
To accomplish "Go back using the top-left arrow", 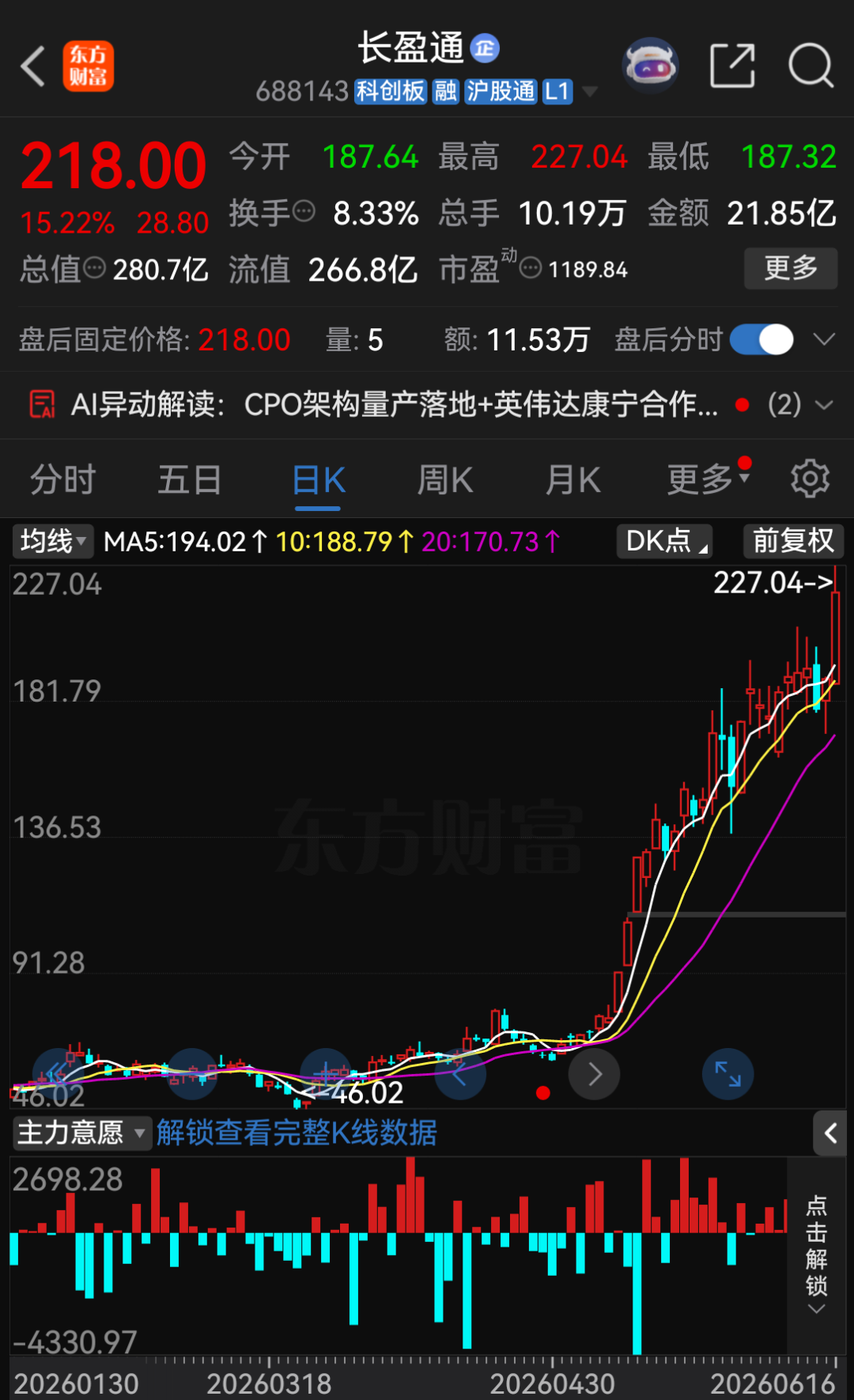I will [x=33, y=66].
